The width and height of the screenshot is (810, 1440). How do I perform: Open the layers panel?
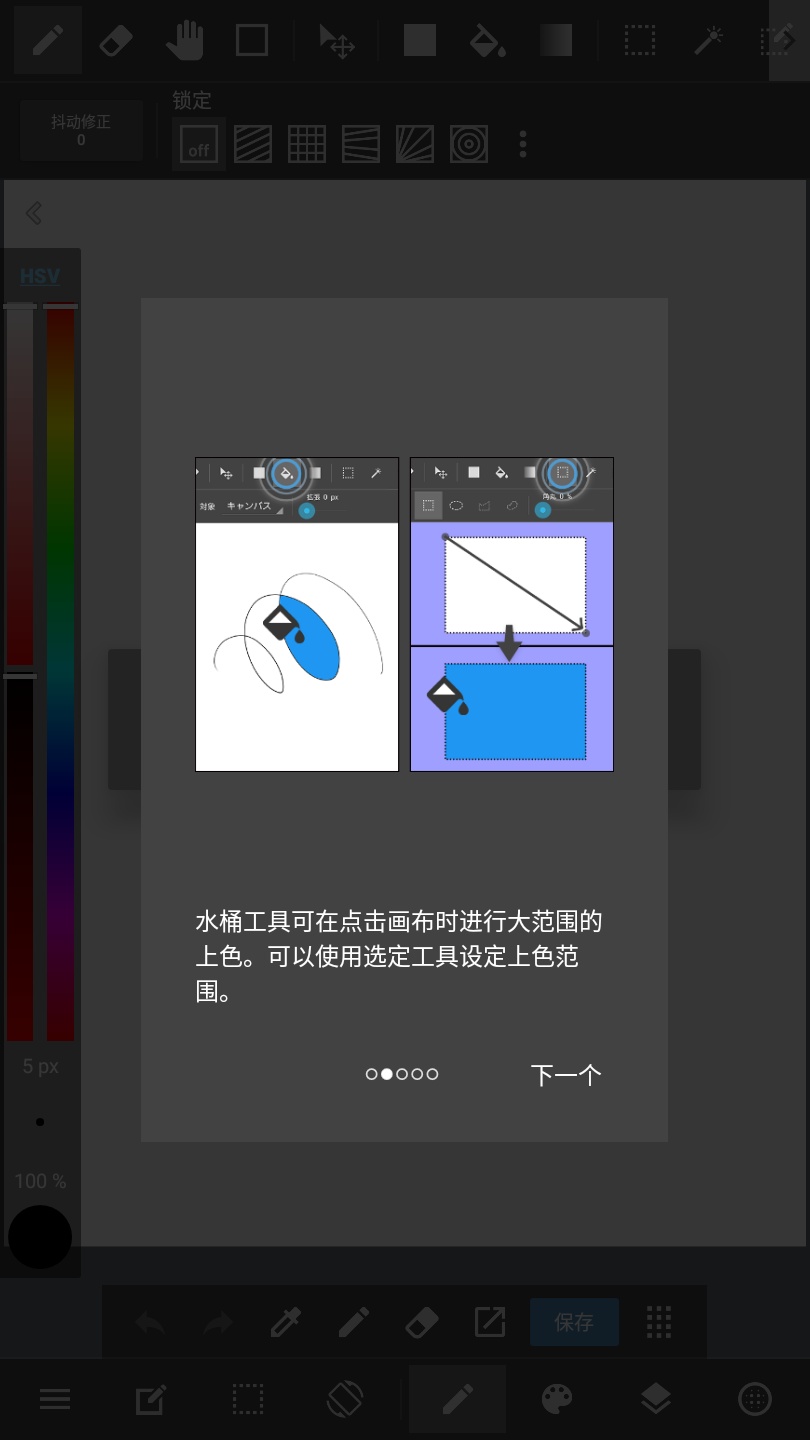click(655, 1399)
